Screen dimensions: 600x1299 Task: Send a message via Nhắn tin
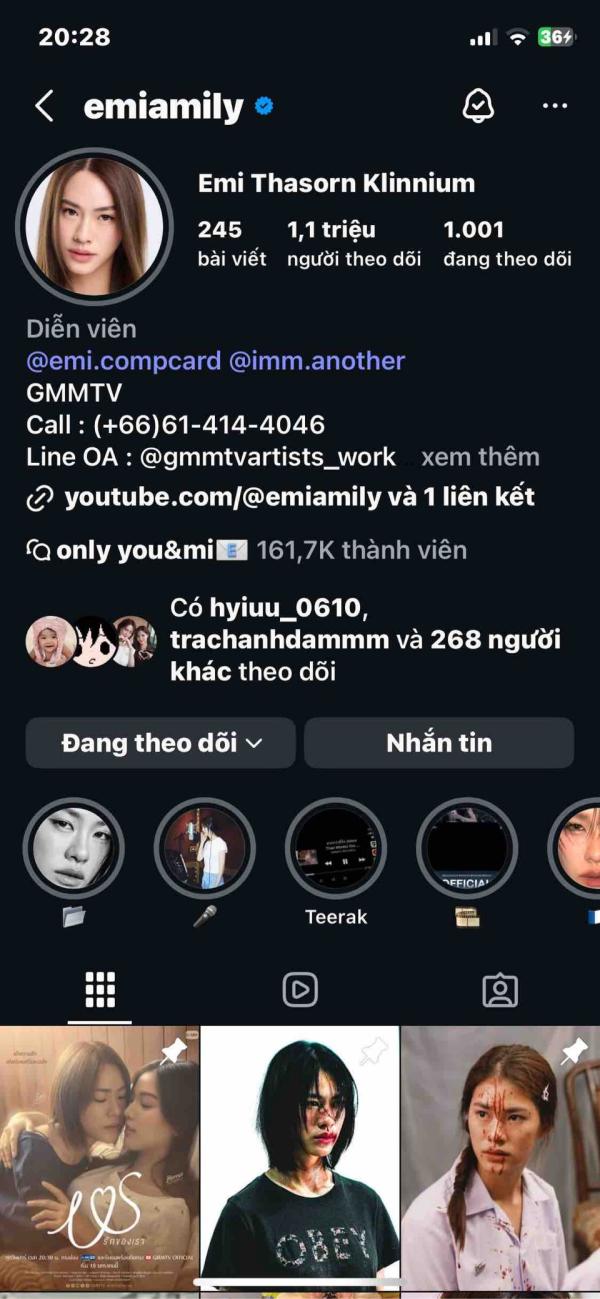pyautogui.click(x=439, y=743)
